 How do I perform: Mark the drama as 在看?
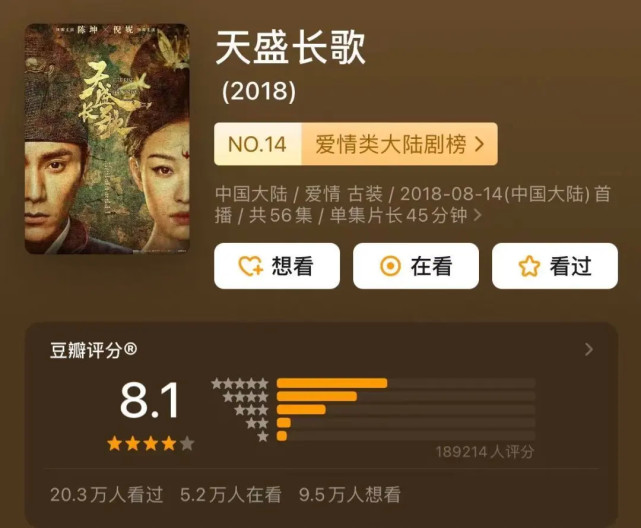click(416, 266)
